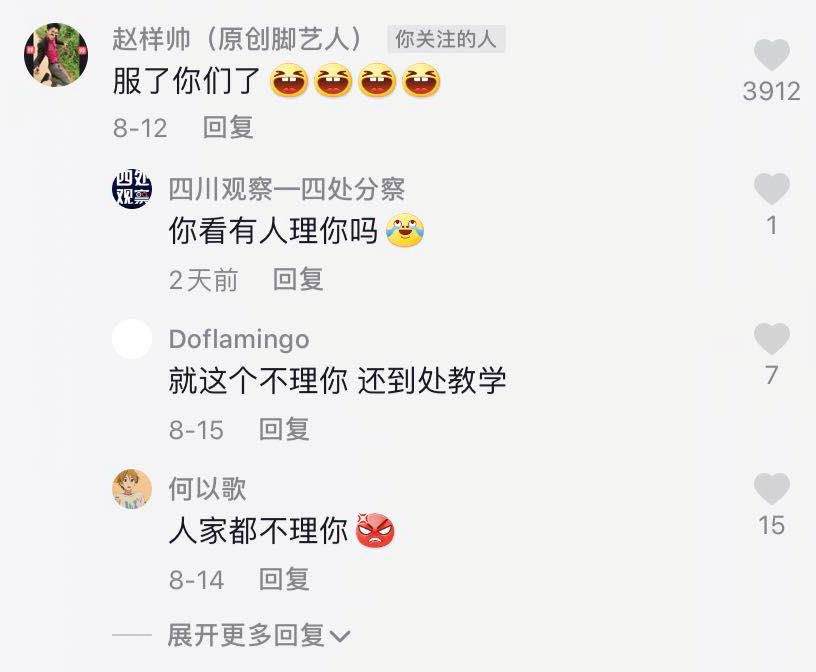Like 何以歌's reply
This screenshot has width=816, height=672.
click(771, 490)
